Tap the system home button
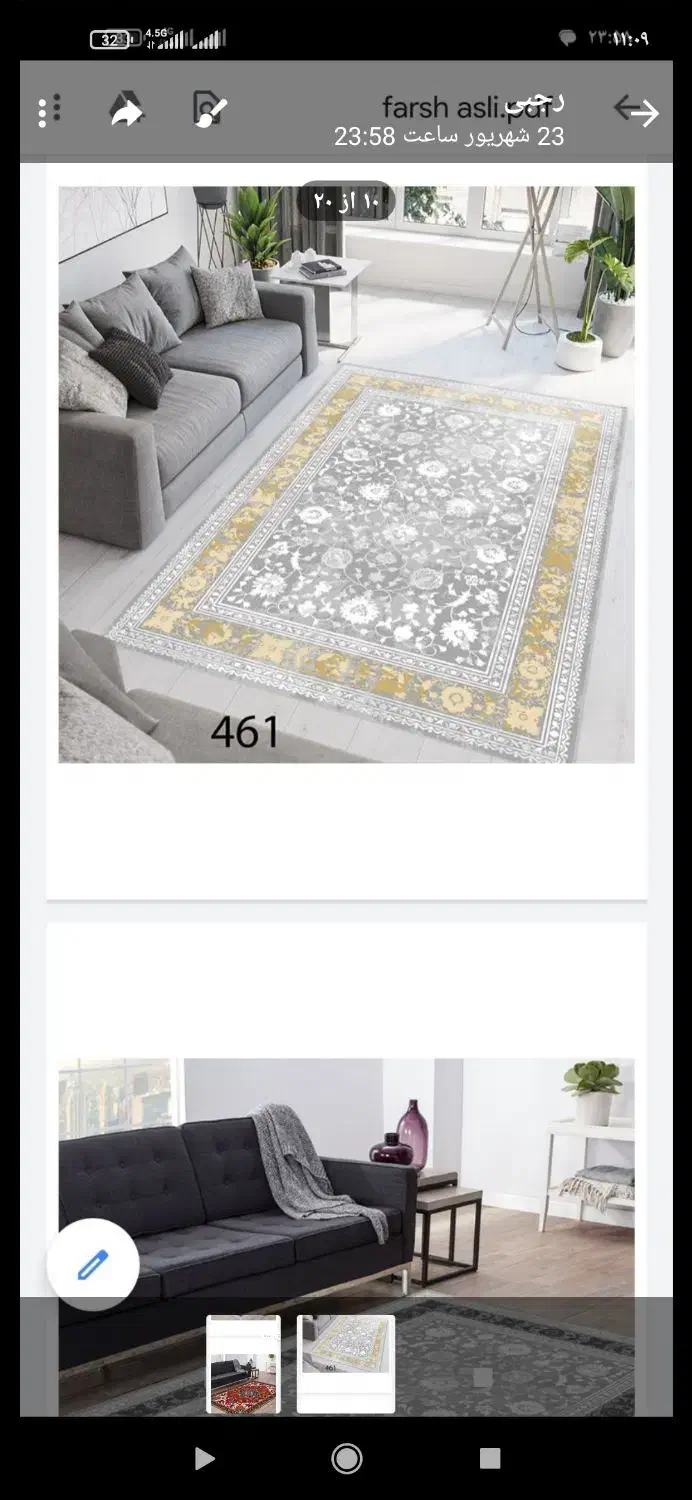692x1500 pixels. [x=347, y=1459]
